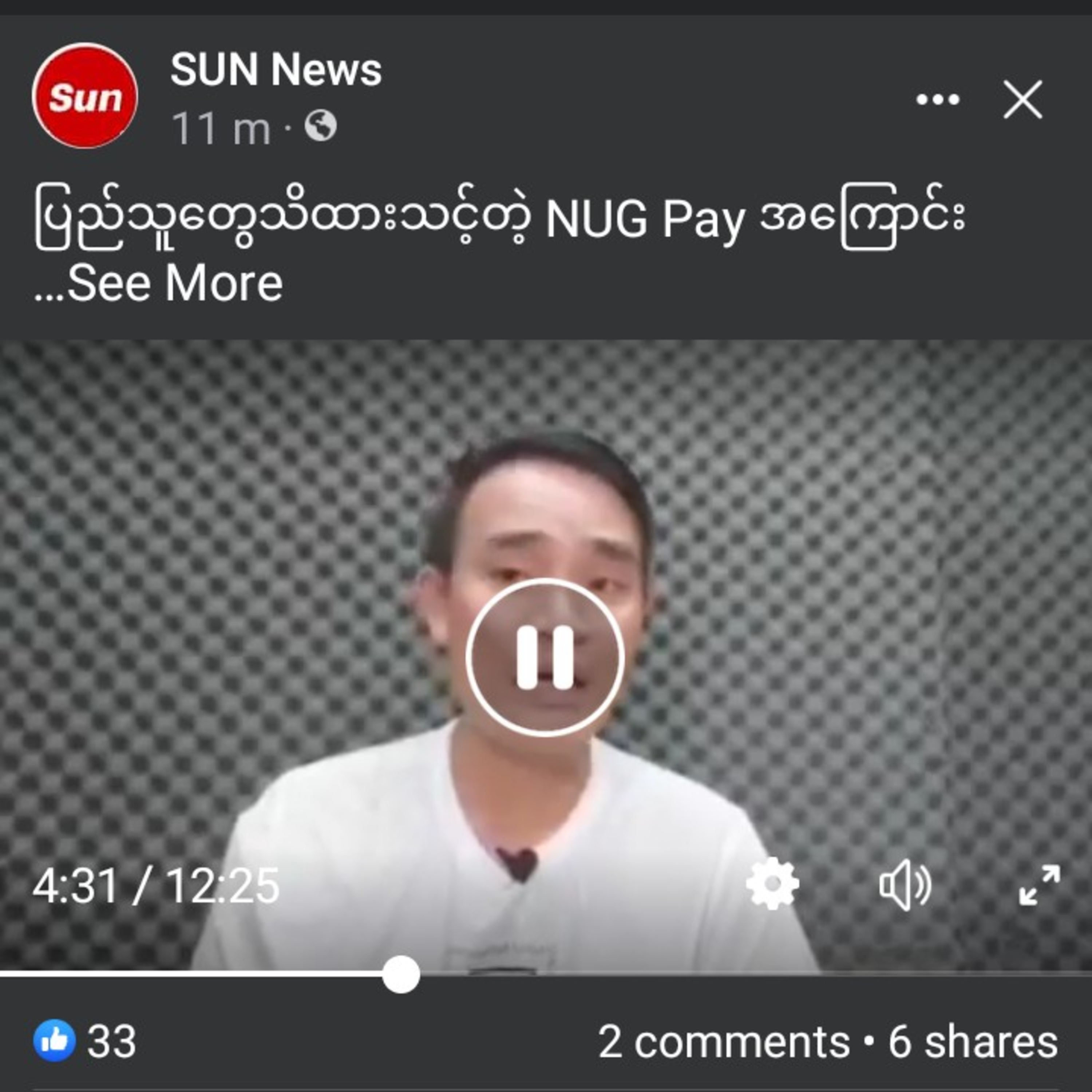Tap the video progress scrubber handle
This screenshot has width=1092, height=1092.
[401, 974]
